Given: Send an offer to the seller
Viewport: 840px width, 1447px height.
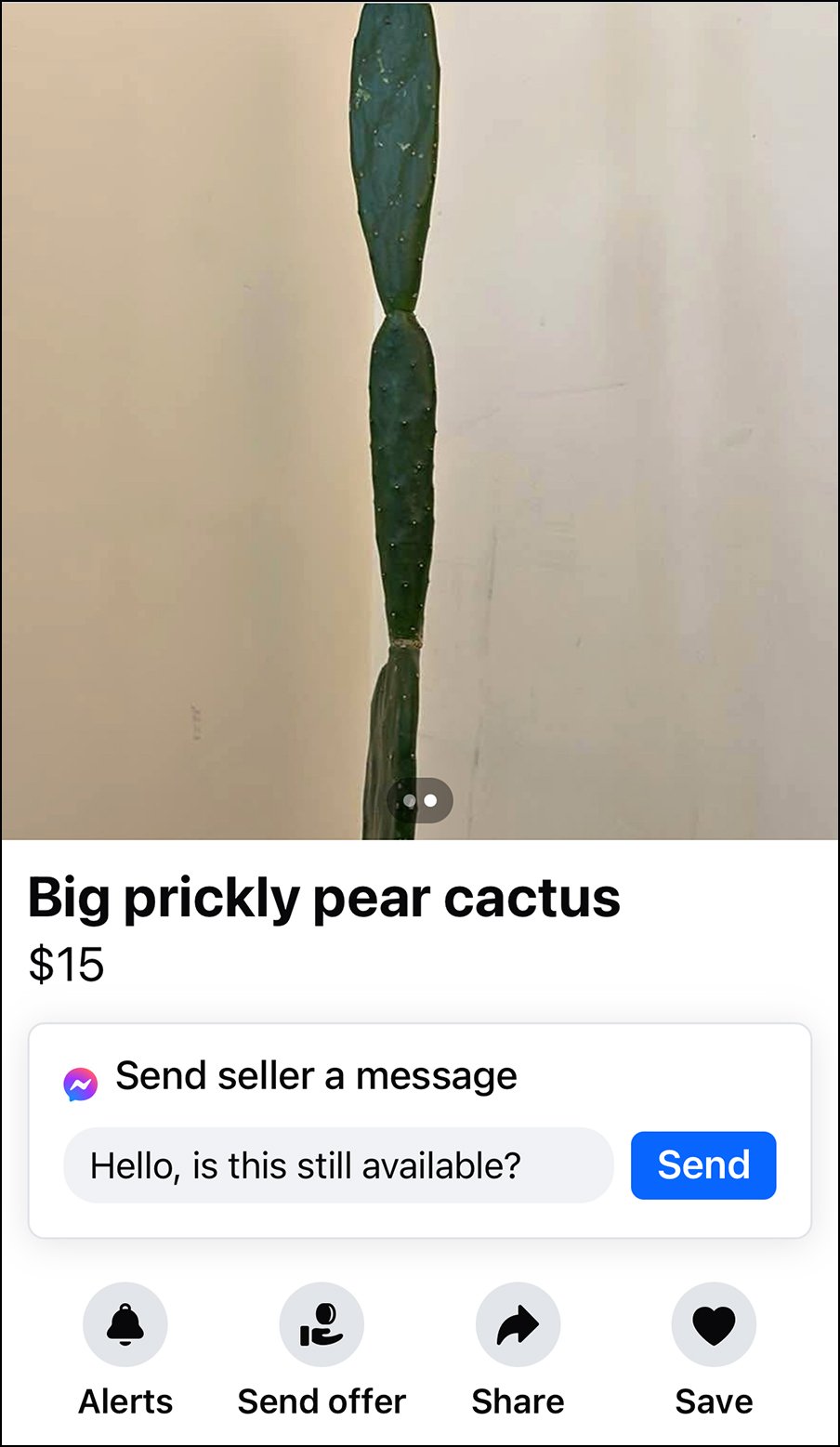Looking at the screenshot, I should (322, 1324).
